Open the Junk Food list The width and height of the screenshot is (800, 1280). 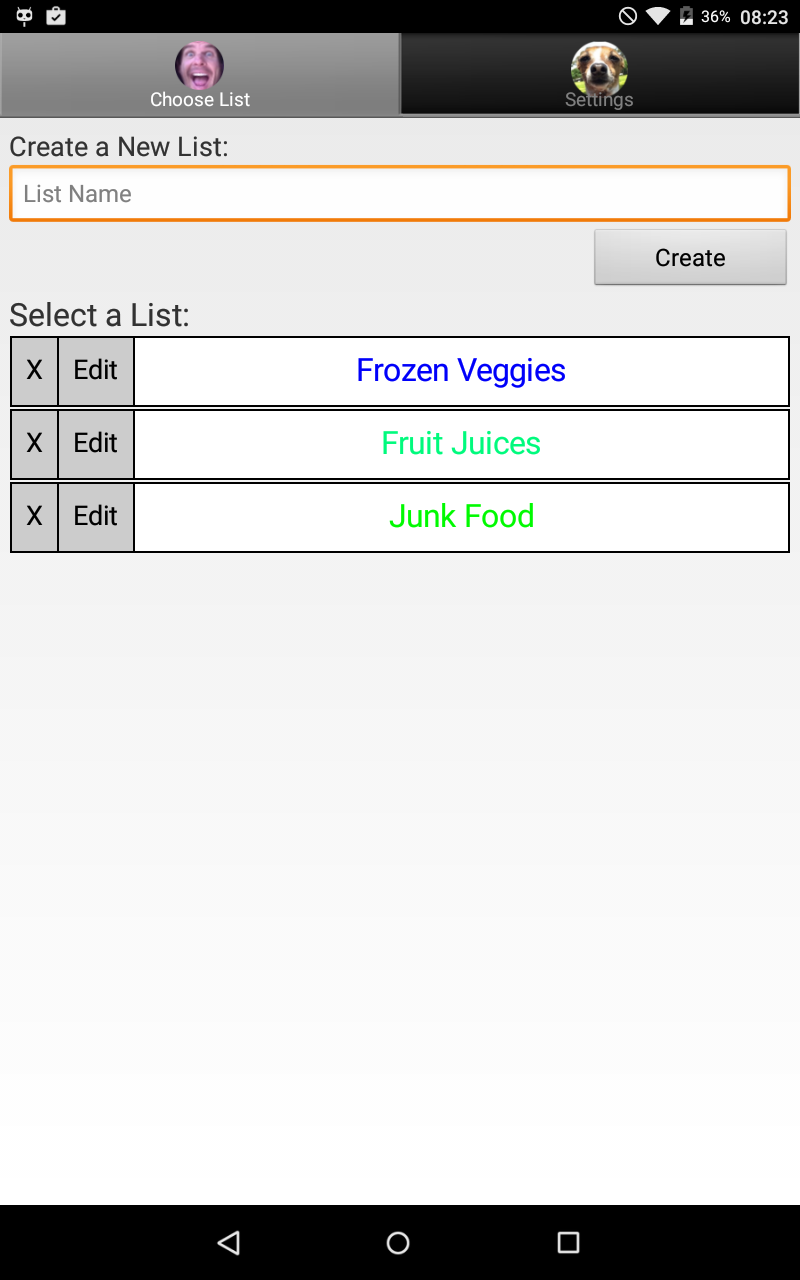tap(461, 517)
